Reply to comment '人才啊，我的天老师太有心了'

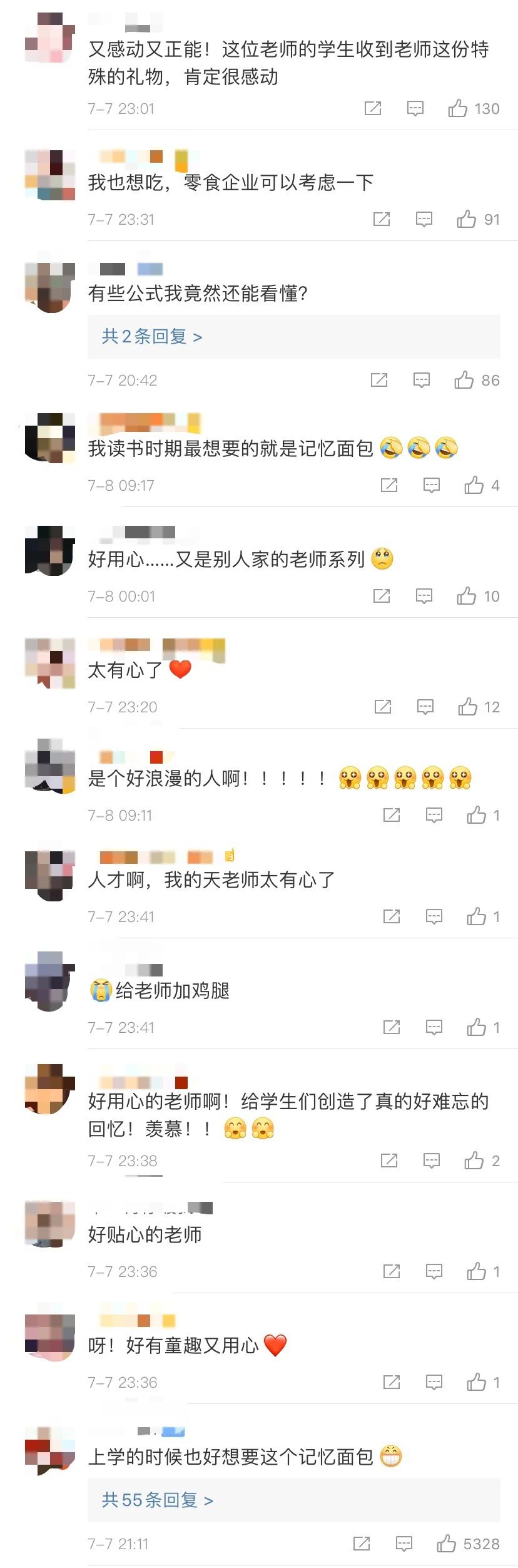434,916
